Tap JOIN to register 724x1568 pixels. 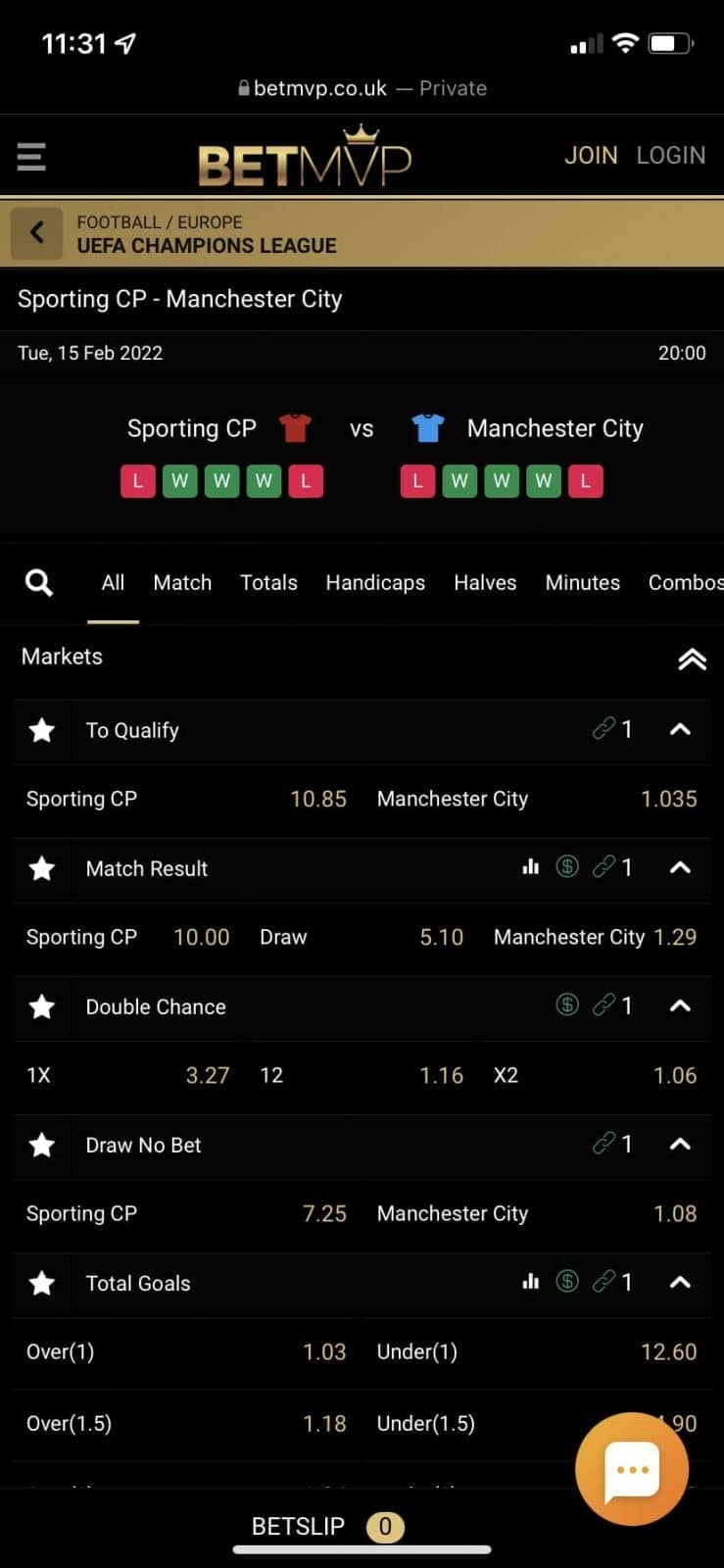click(x=591, y=156)
